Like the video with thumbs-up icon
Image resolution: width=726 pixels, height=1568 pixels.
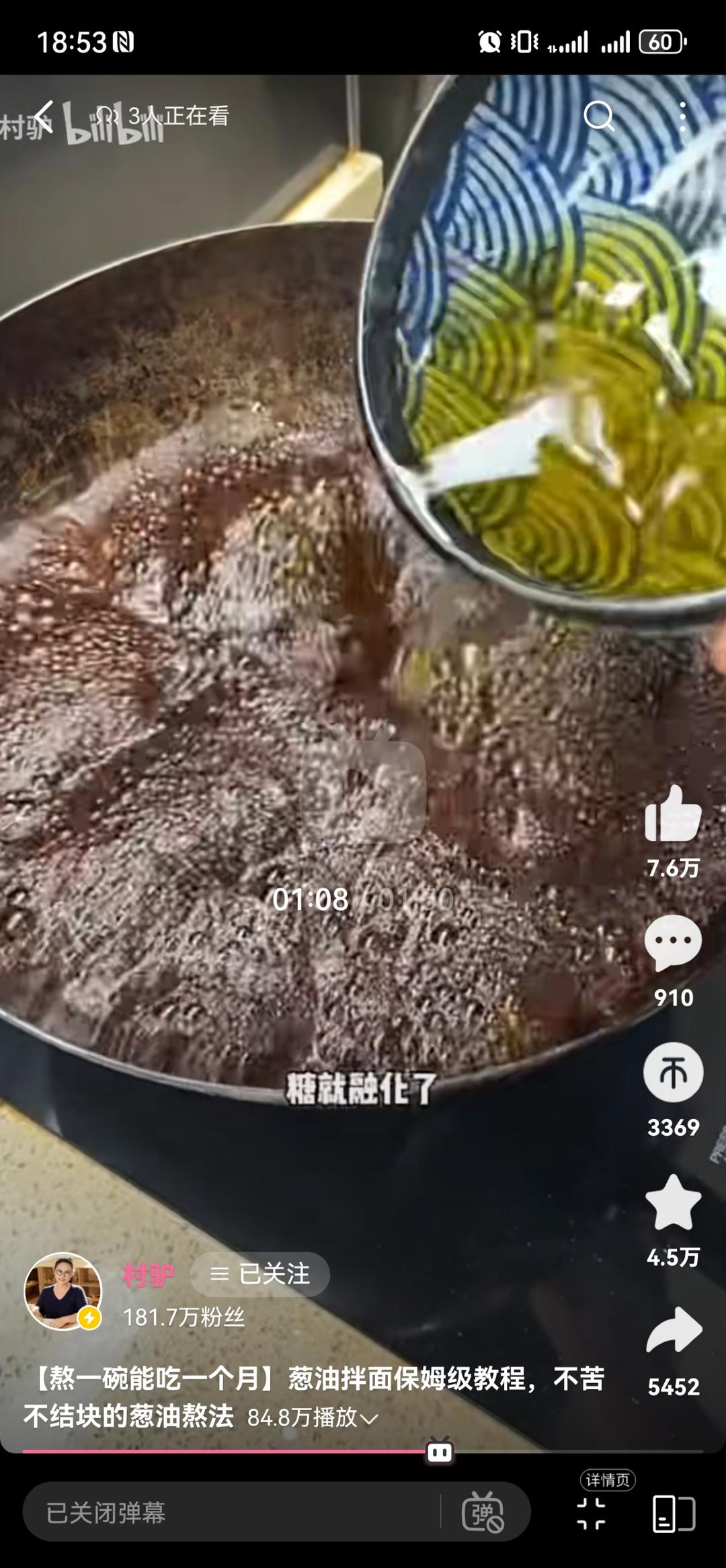(673, 815)
